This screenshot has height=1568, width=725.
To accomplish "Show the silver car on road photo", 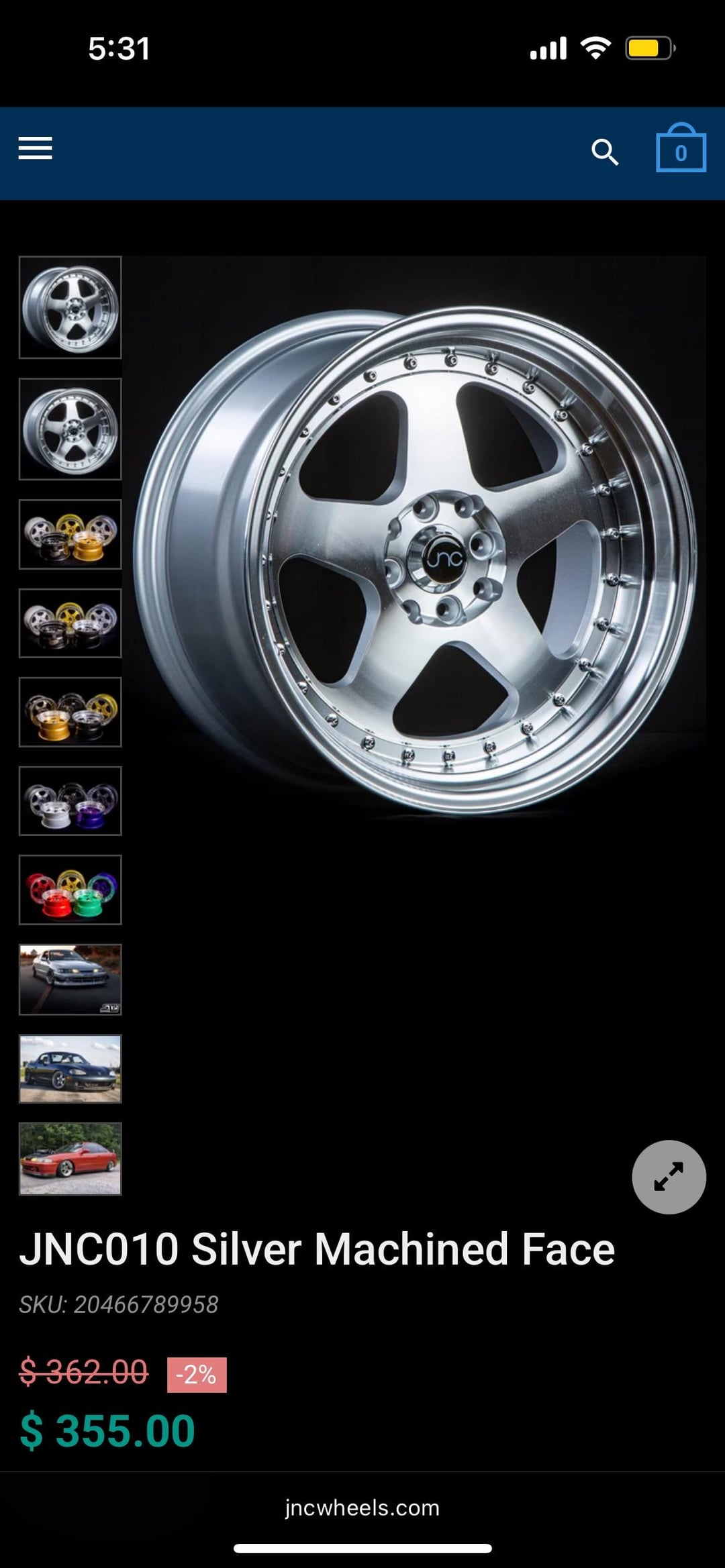I will click(70, 979).
